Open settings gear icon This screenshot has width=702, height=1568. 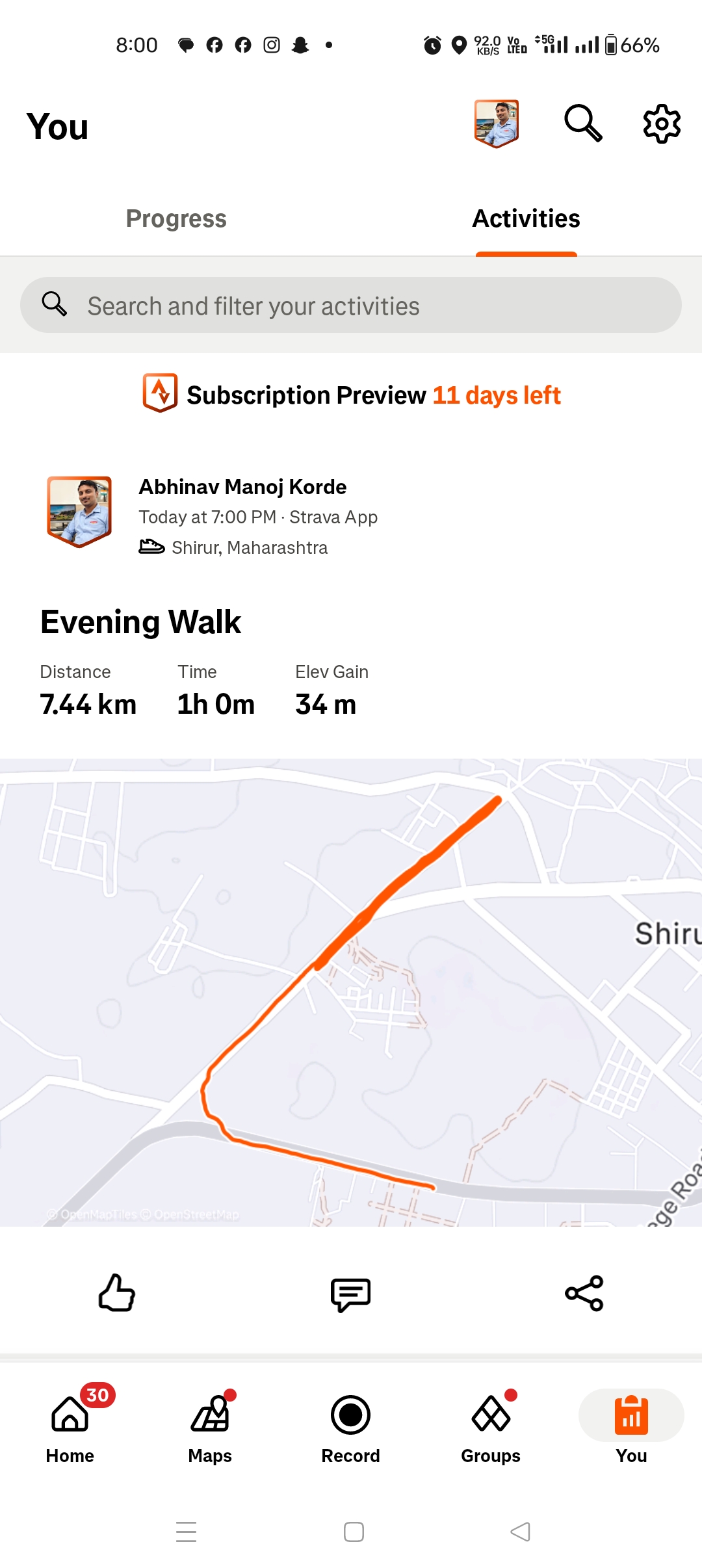pos(661,123)
